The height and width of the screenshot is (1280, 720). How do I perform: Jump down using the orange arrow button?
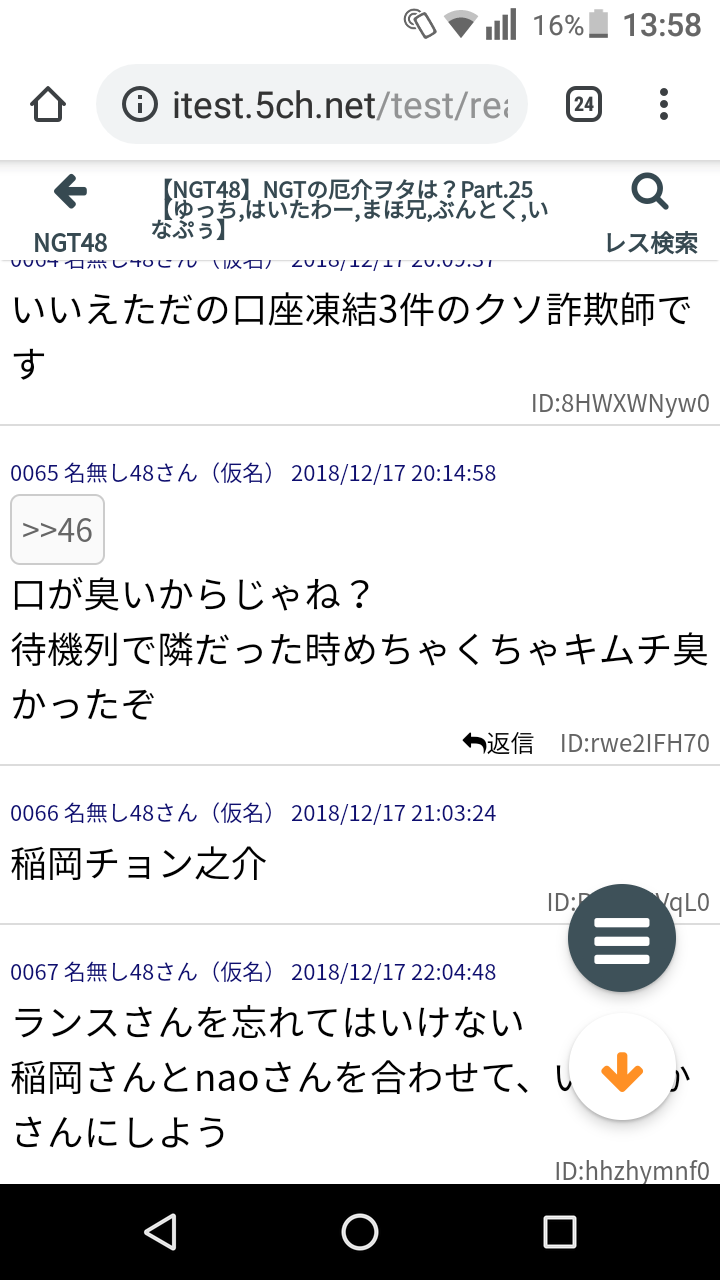(622, 1072)
